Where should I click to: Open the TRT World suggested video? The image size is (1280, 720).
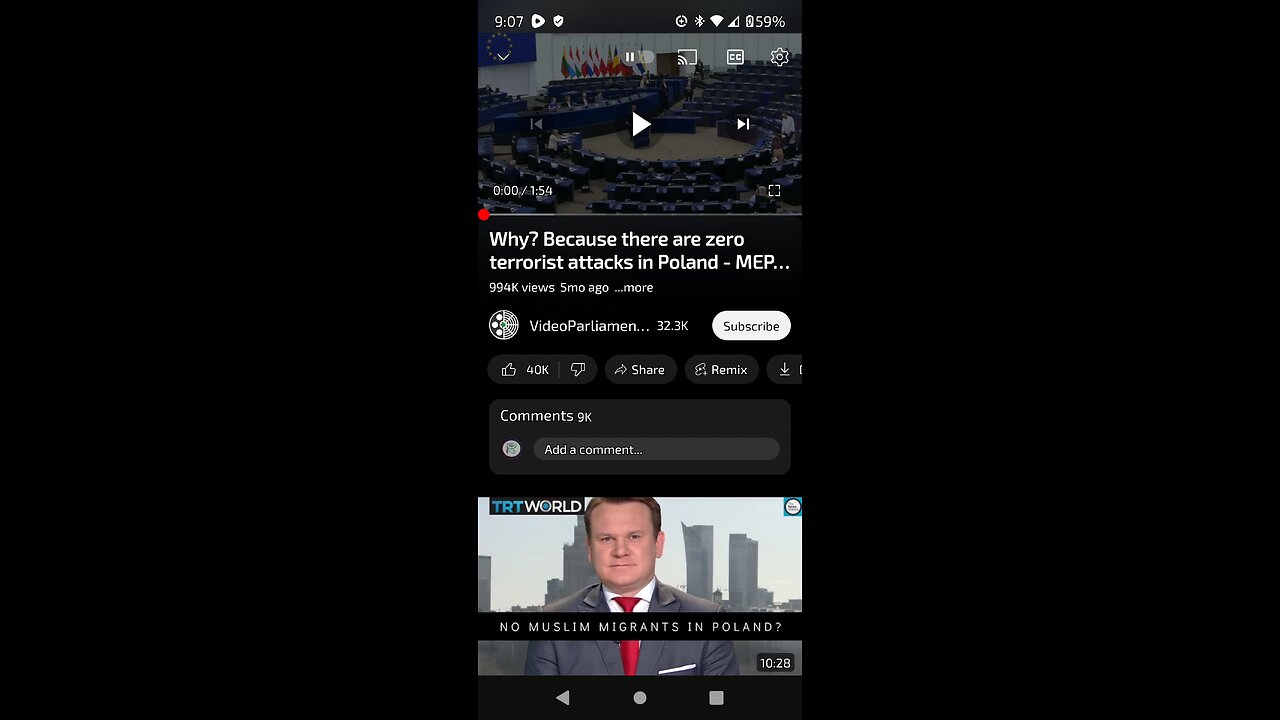tap(640, 585)
